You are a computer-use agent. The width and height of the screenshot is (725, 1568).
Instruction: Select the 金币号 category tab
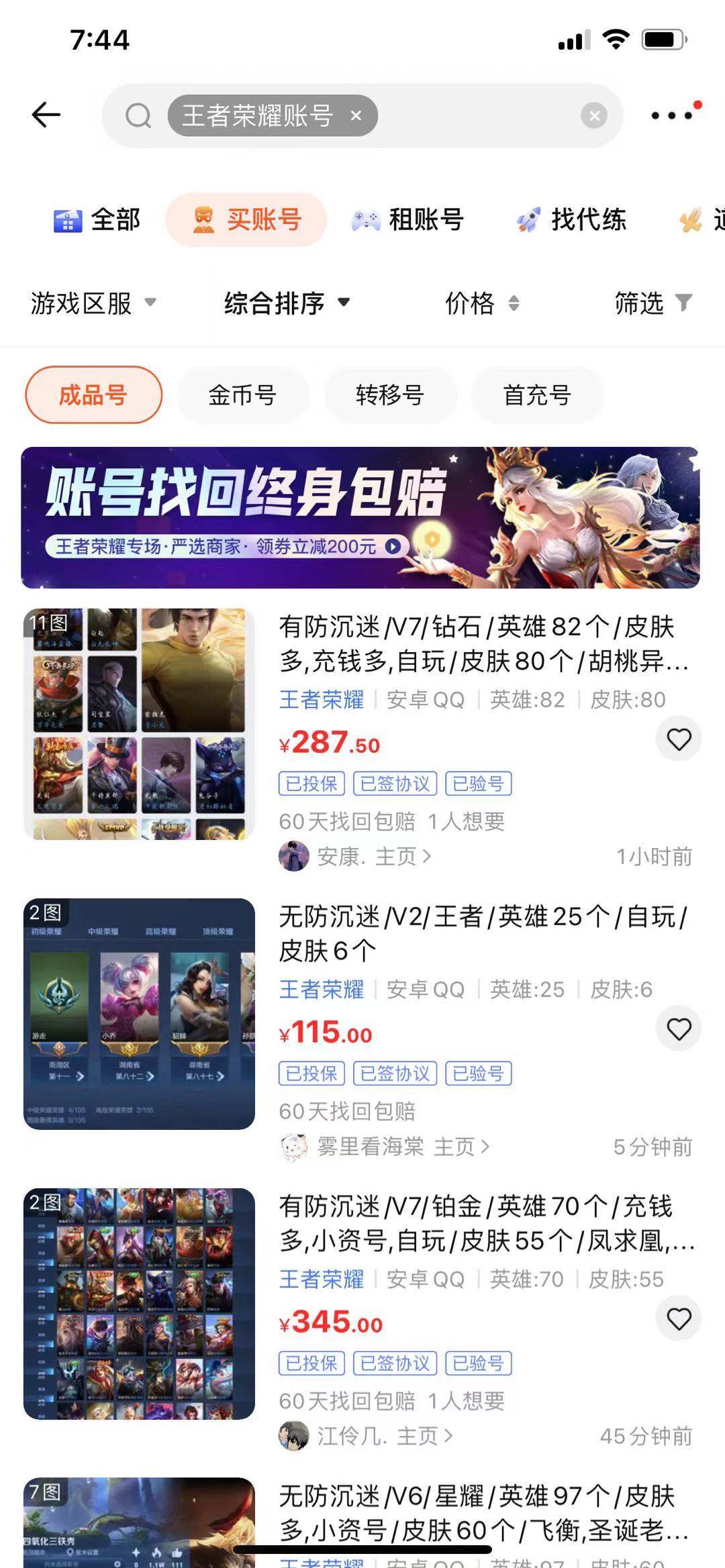tap(242, 395)
